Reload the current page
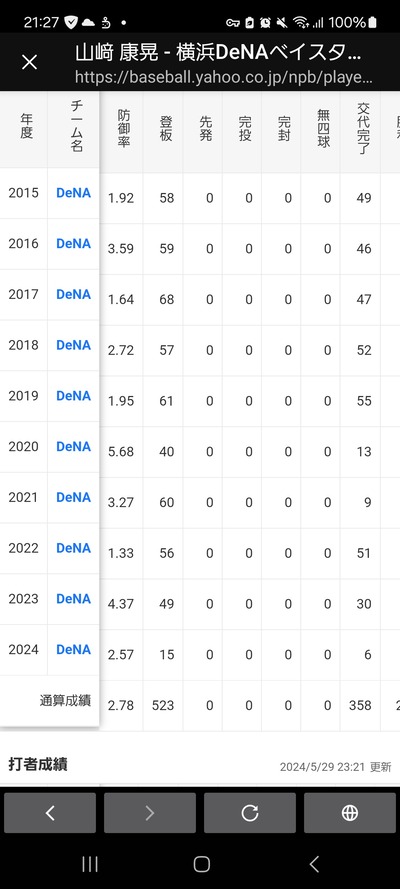The width and height of the screenshot is (400, 889). [x=250, y=813]
